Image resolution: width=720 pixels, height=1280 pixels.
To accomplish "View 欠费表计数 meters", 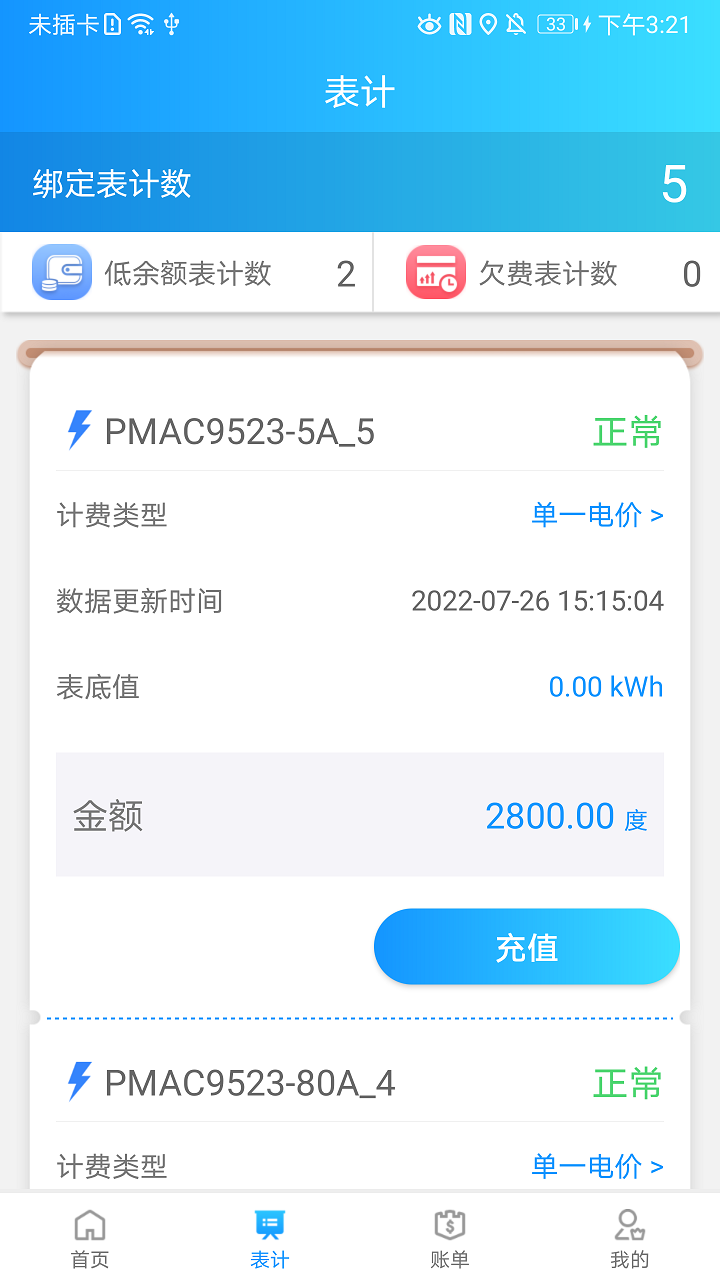I will coord(548,273).
